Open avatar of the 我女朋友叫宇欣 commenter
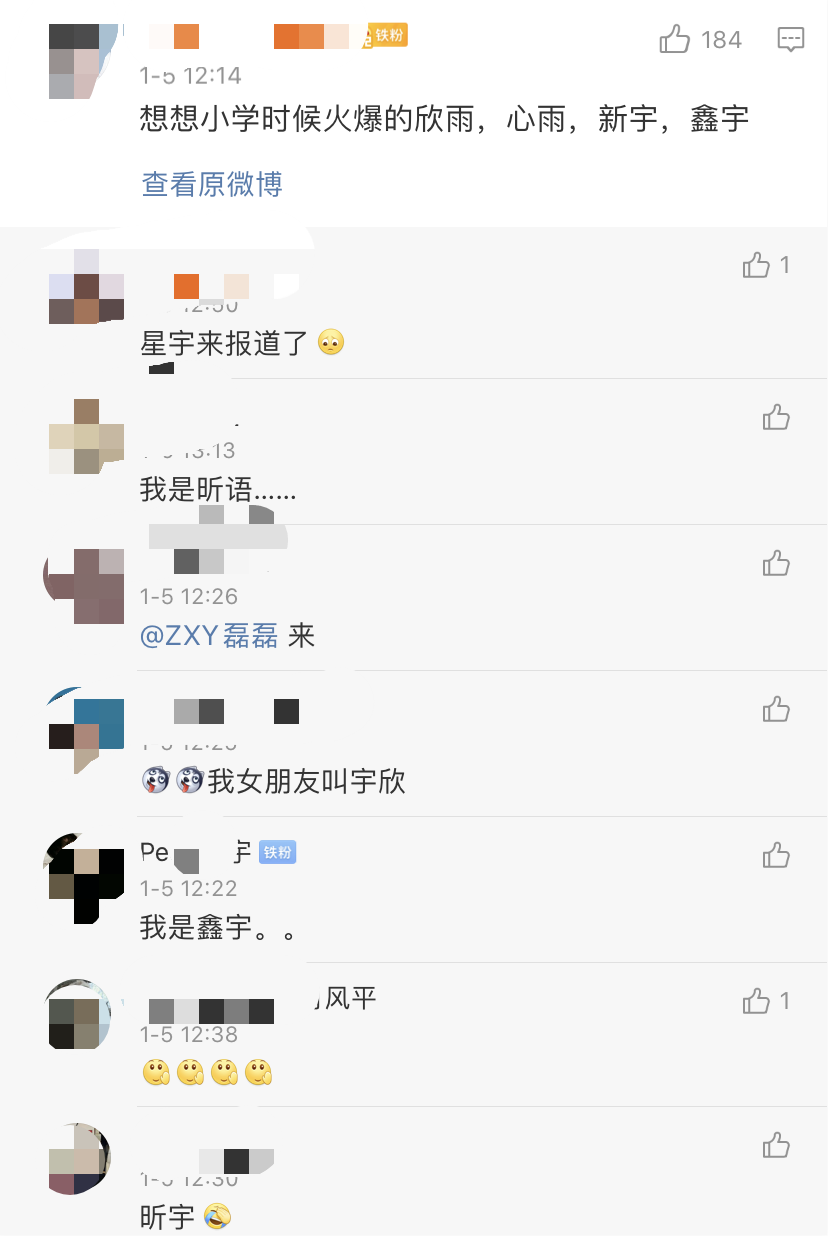Image resolution: width=828 pixels, height=1236 pixels. coord(86,732)
